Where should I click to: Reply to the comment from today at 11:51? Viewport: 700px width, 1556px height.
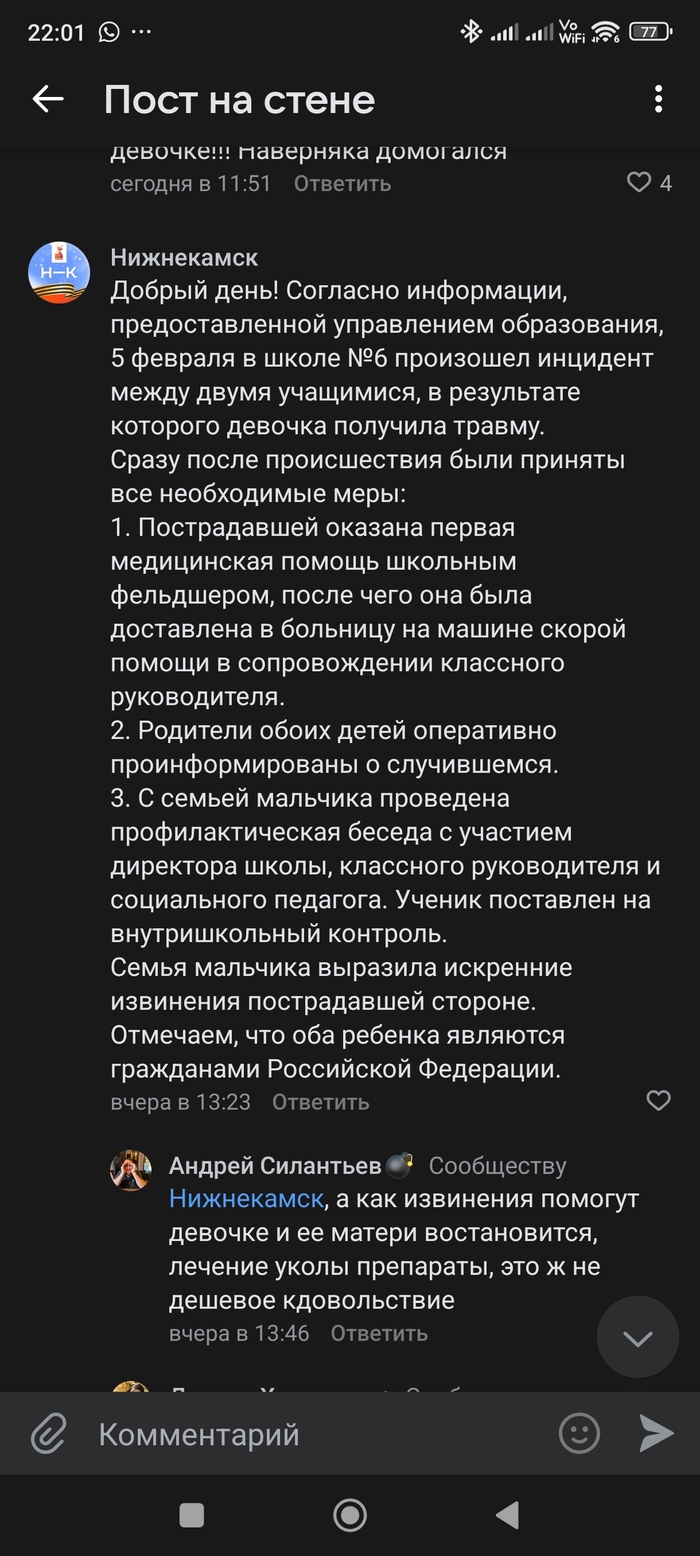click(x=342, y=184)
